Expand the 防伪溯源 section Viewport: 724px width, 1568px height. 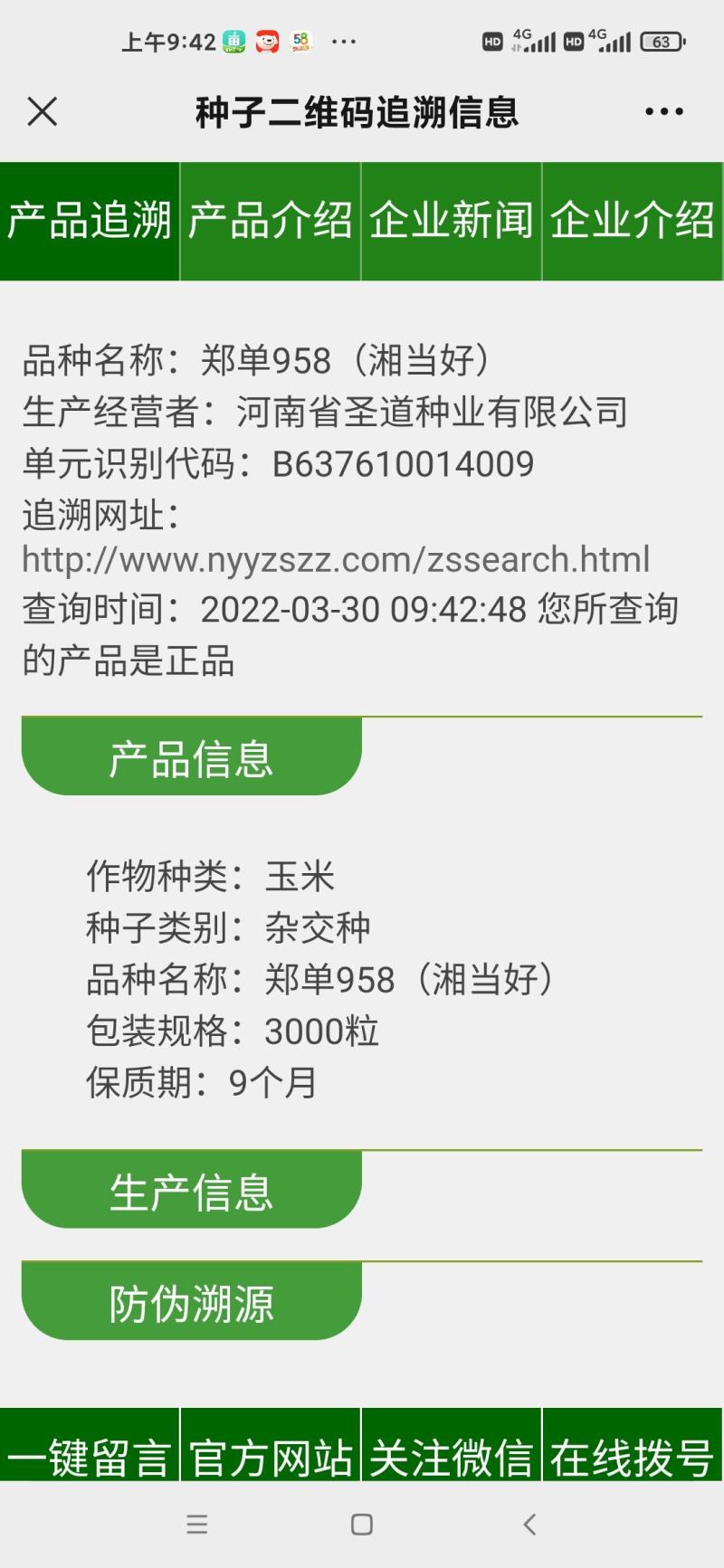[x=191, y=1302]
